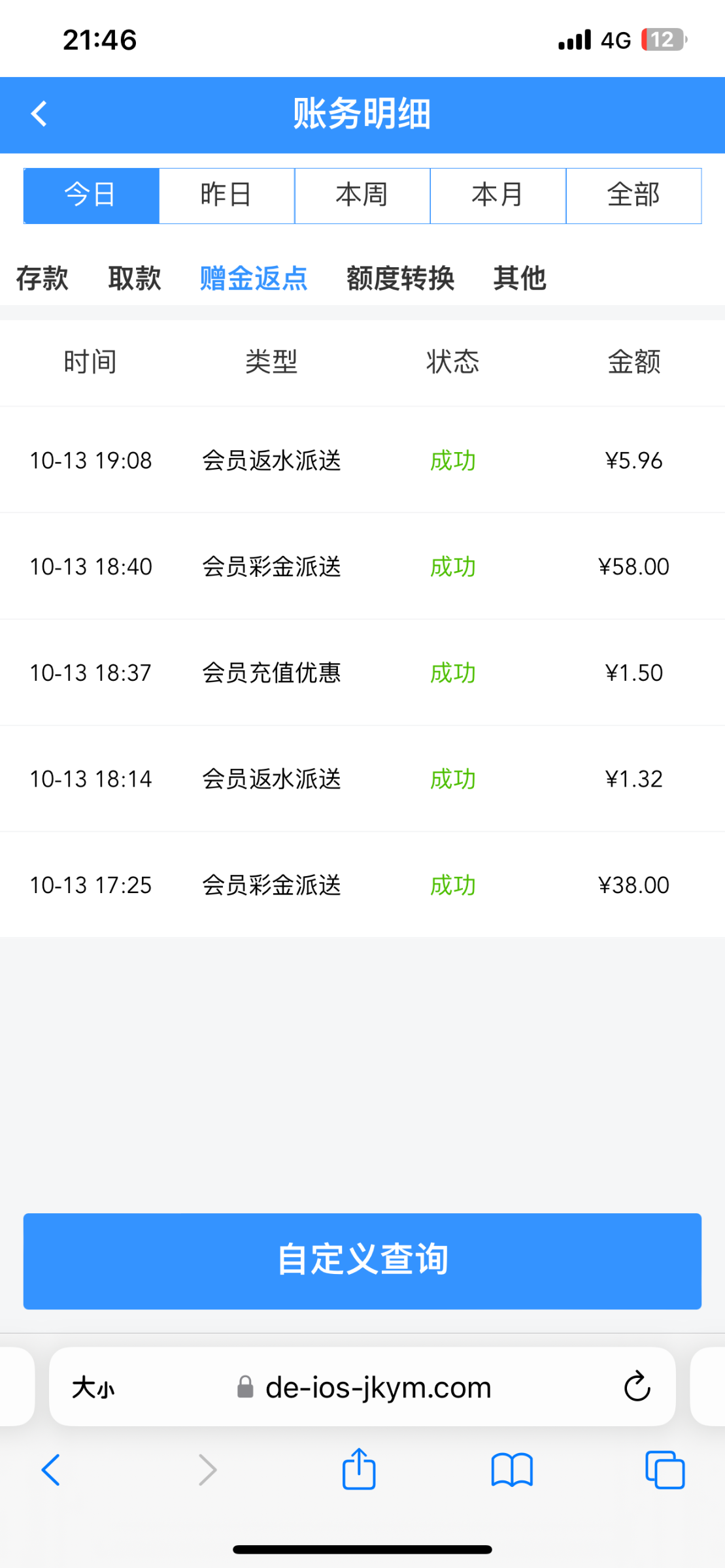Tap the 自定义查询 button

coord(362,1261)
